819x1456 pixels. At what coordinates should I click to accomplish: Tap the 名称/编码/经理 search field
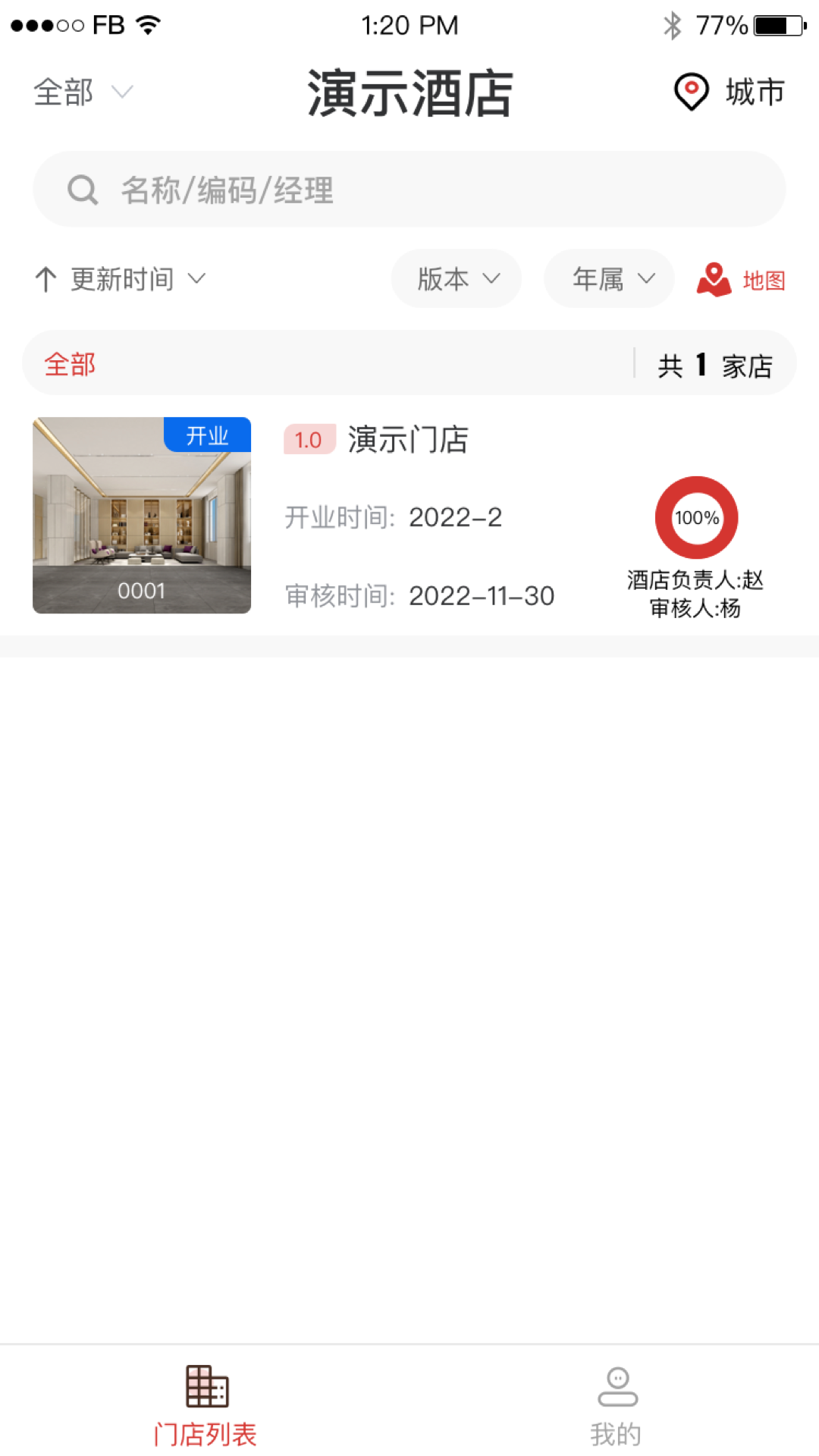409,189
